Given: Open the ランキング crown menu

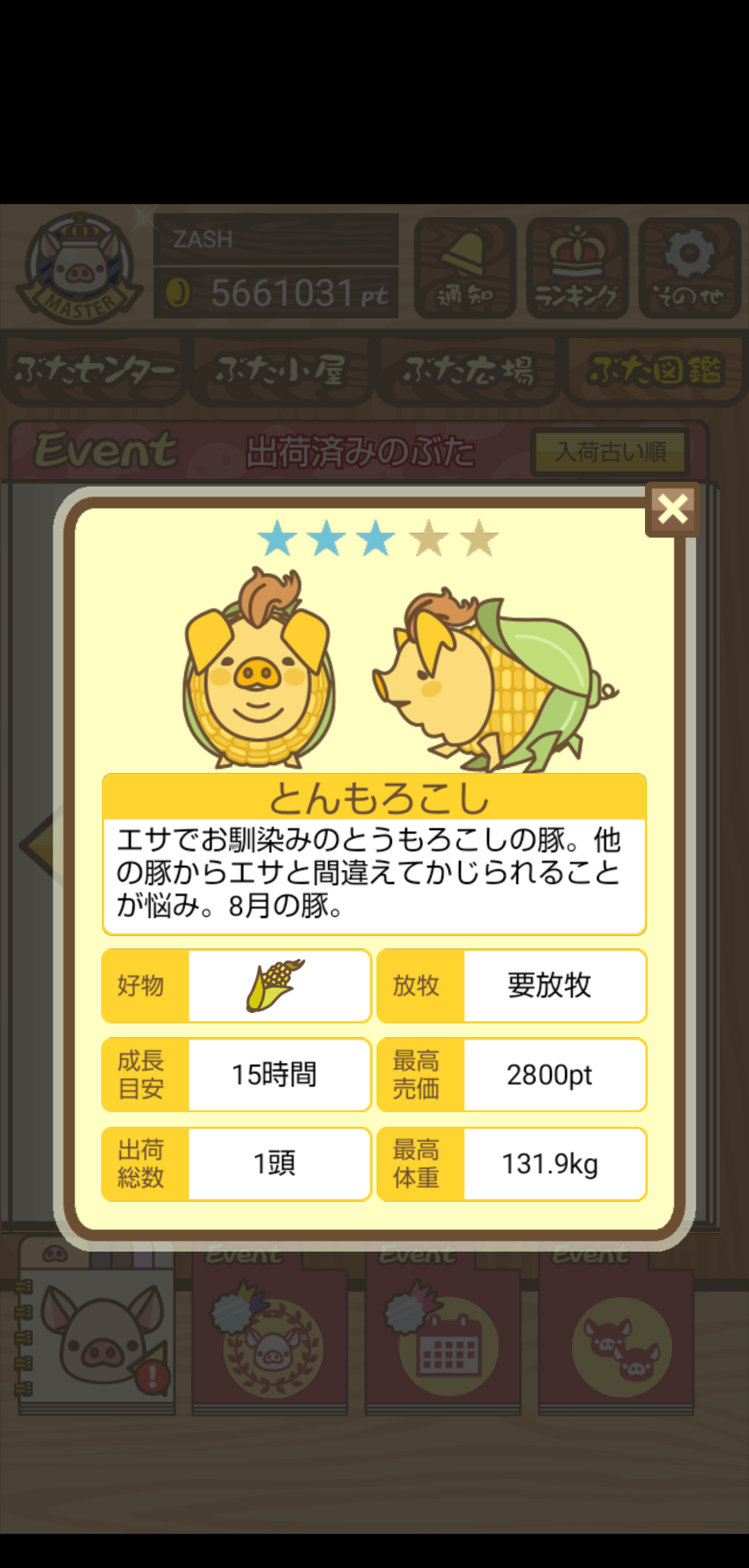Looking at the screenshot, I should click(577, 268).
